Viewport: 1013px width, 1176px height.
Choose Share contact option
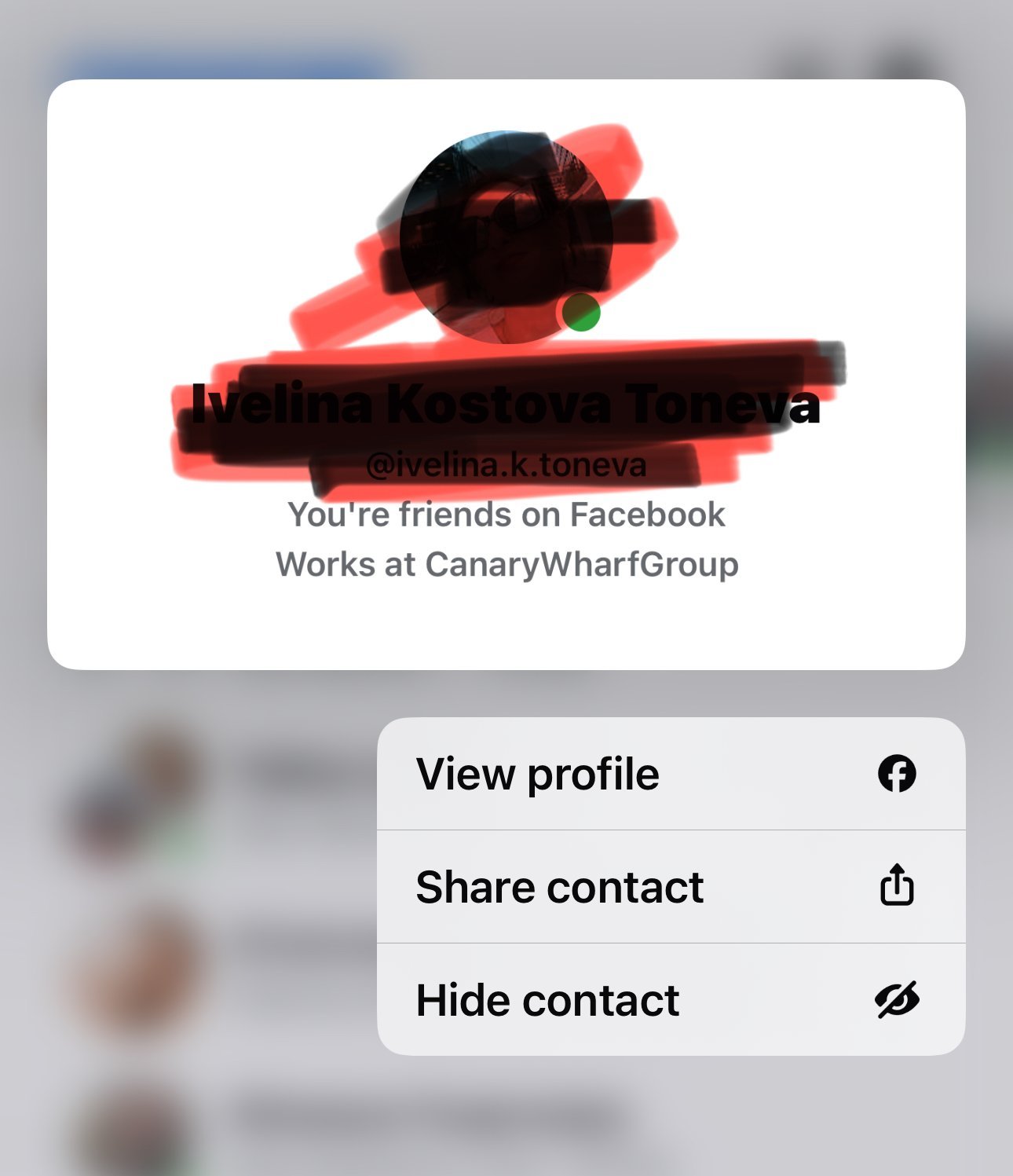670,887
